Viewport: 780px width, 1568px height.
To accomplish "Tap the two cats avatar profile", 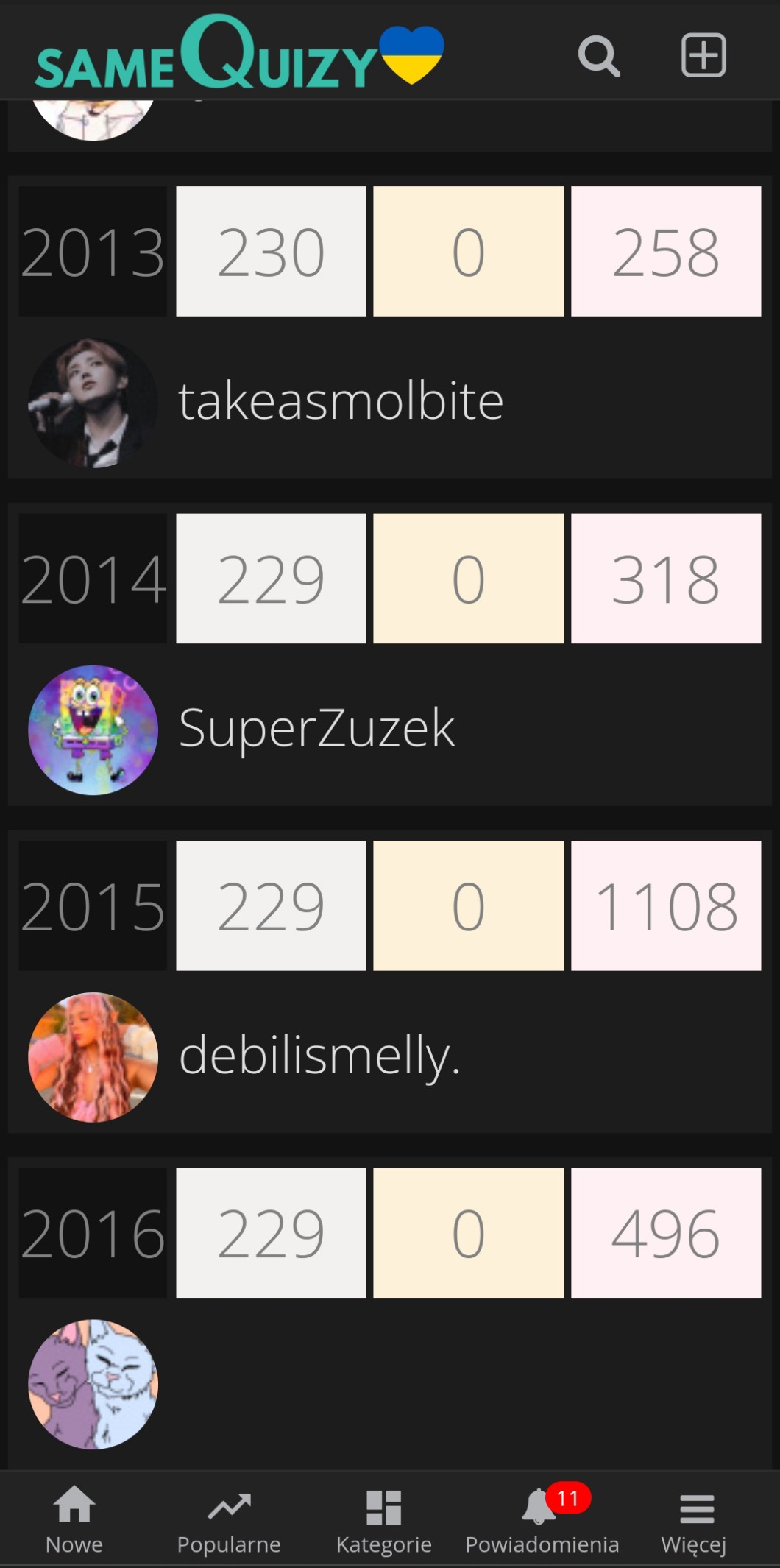I will point(93,1384).
